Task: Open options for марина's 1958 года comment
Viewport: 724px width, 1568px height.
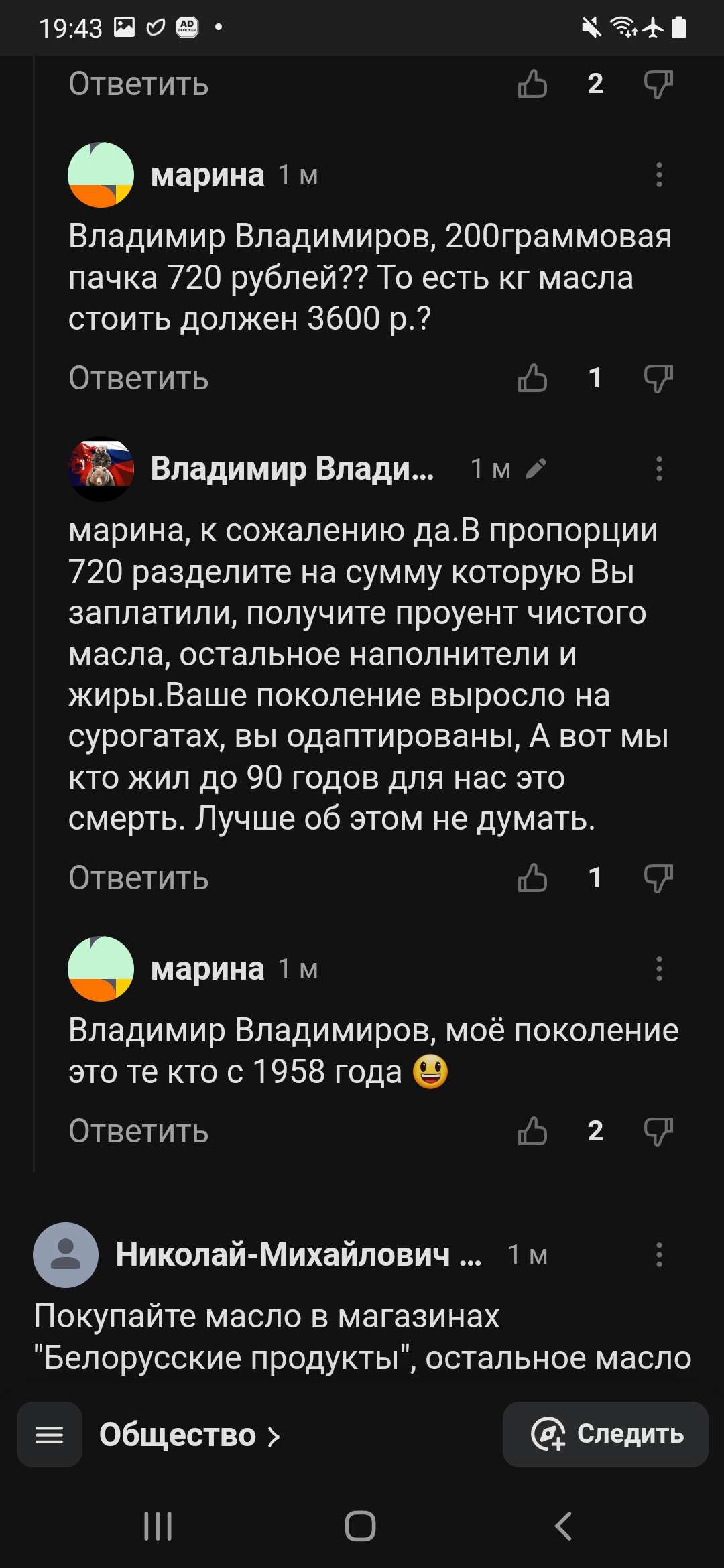Action: click(659, 969)
